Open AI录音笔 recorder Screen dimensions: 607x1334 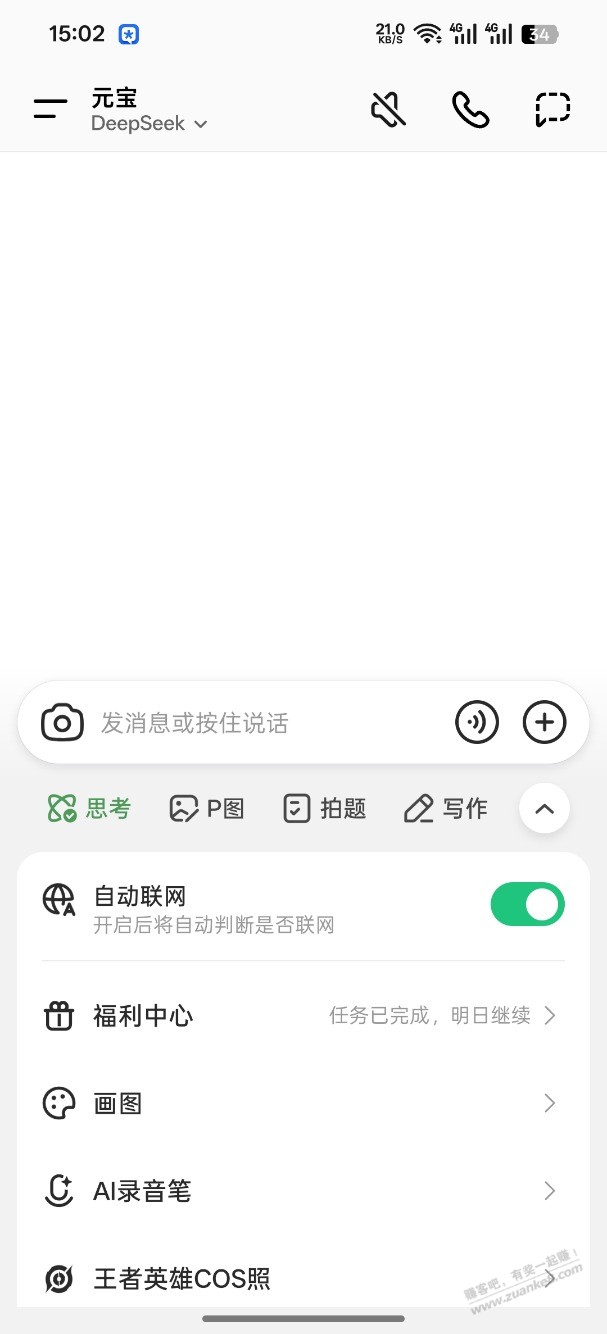(300, 1191)
